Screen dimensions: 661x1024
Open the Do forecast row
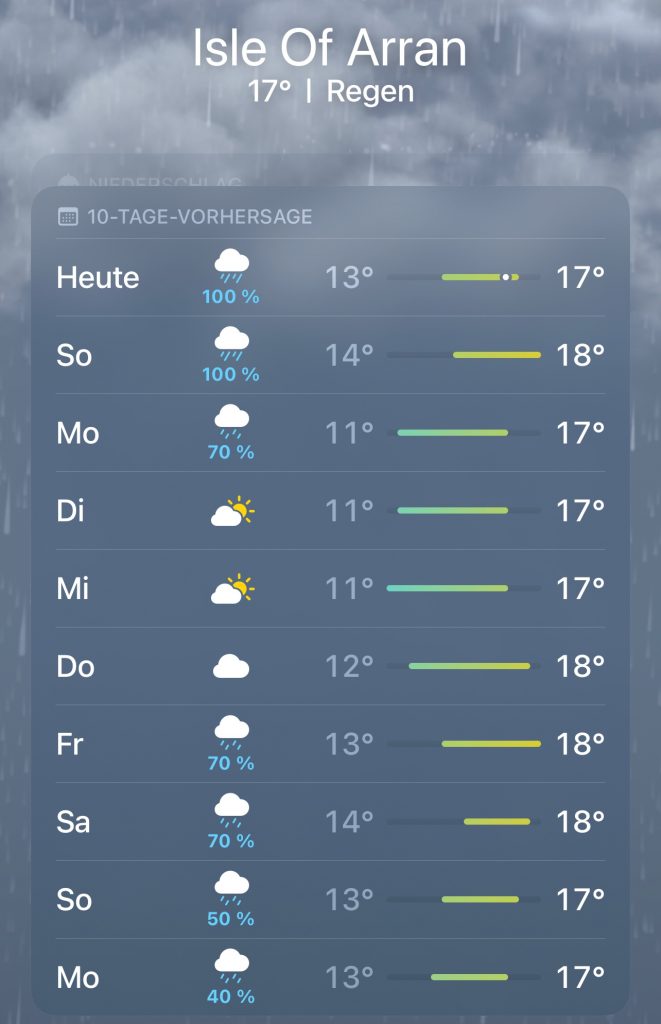coord(330,666)
